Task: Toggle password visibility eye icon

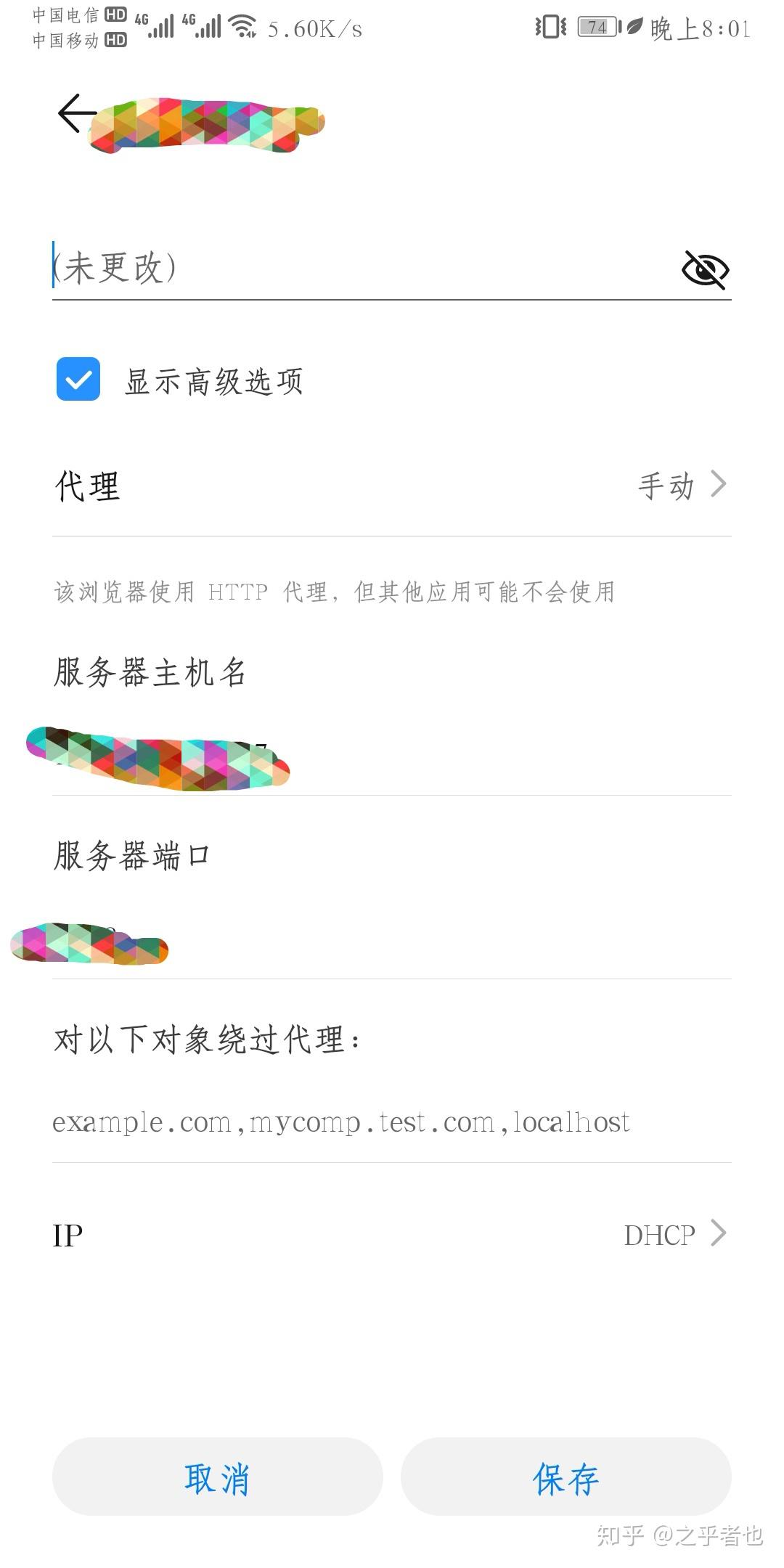Action: pos(705,270)
